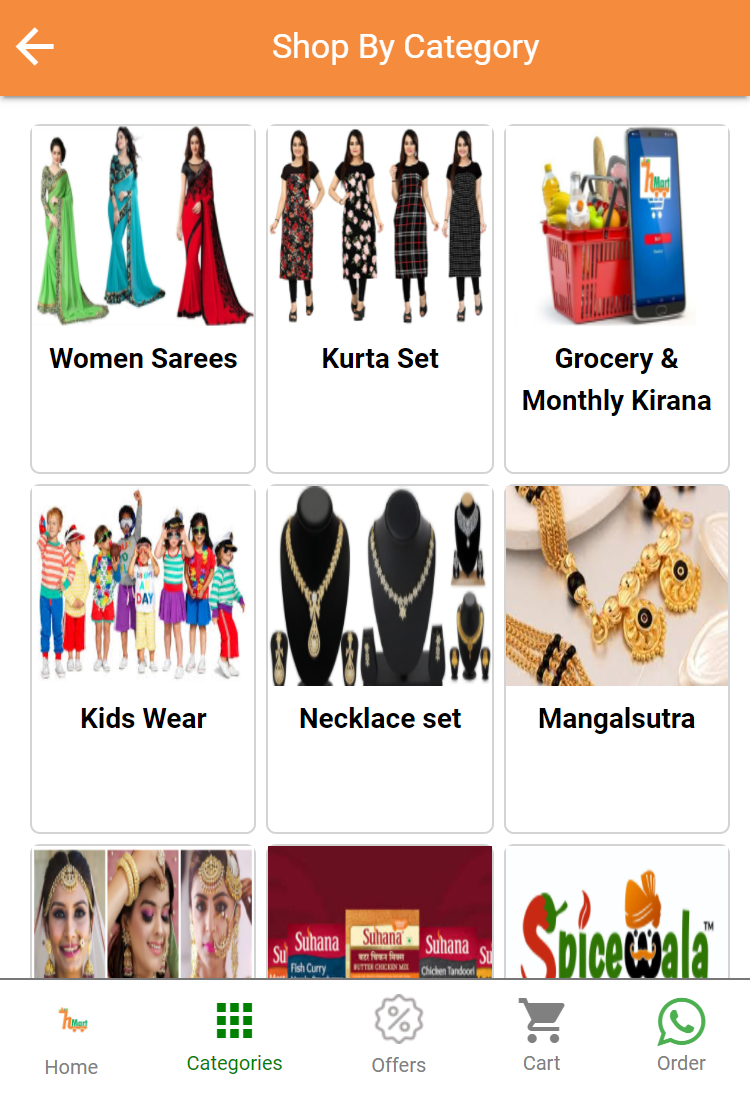
Task: Open the Cart tab
Action: 541,1038
